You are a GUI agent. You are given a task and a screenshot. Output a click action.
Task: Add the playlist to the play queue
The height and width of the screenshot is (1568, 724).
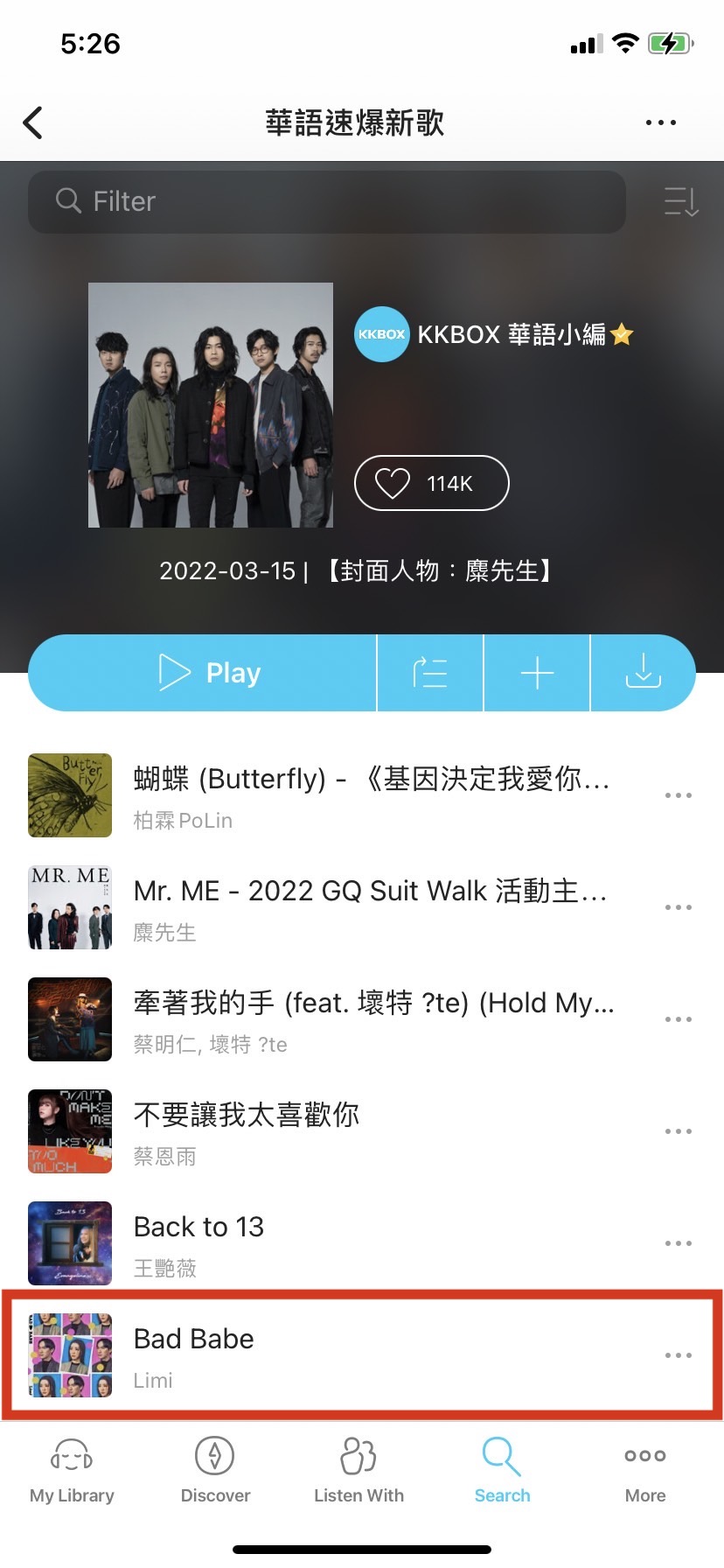[430, 673]
